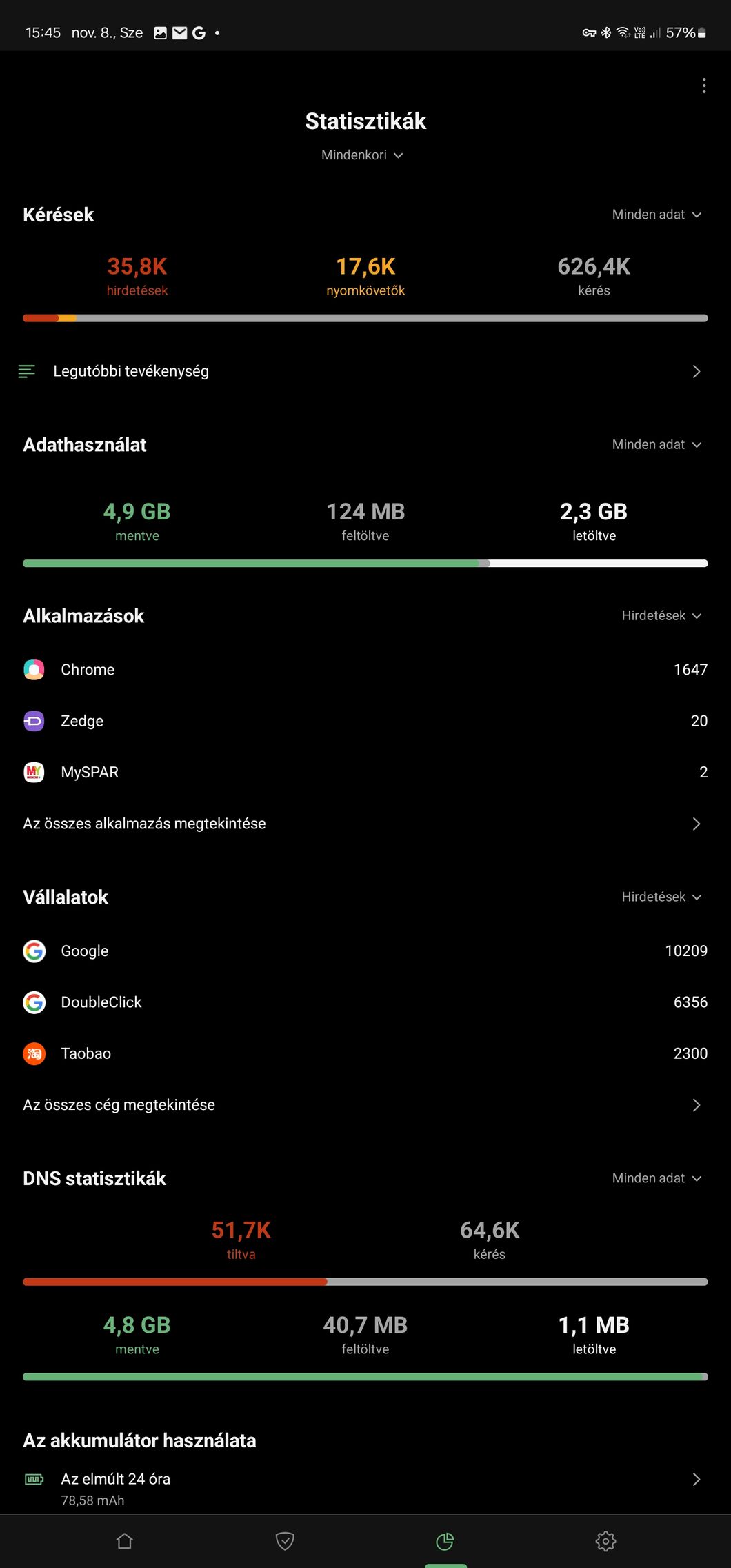Open the Hirdetések dropdown under Alkalmazások
This screenshot has height=1568, width=731.
click(661, 615)
